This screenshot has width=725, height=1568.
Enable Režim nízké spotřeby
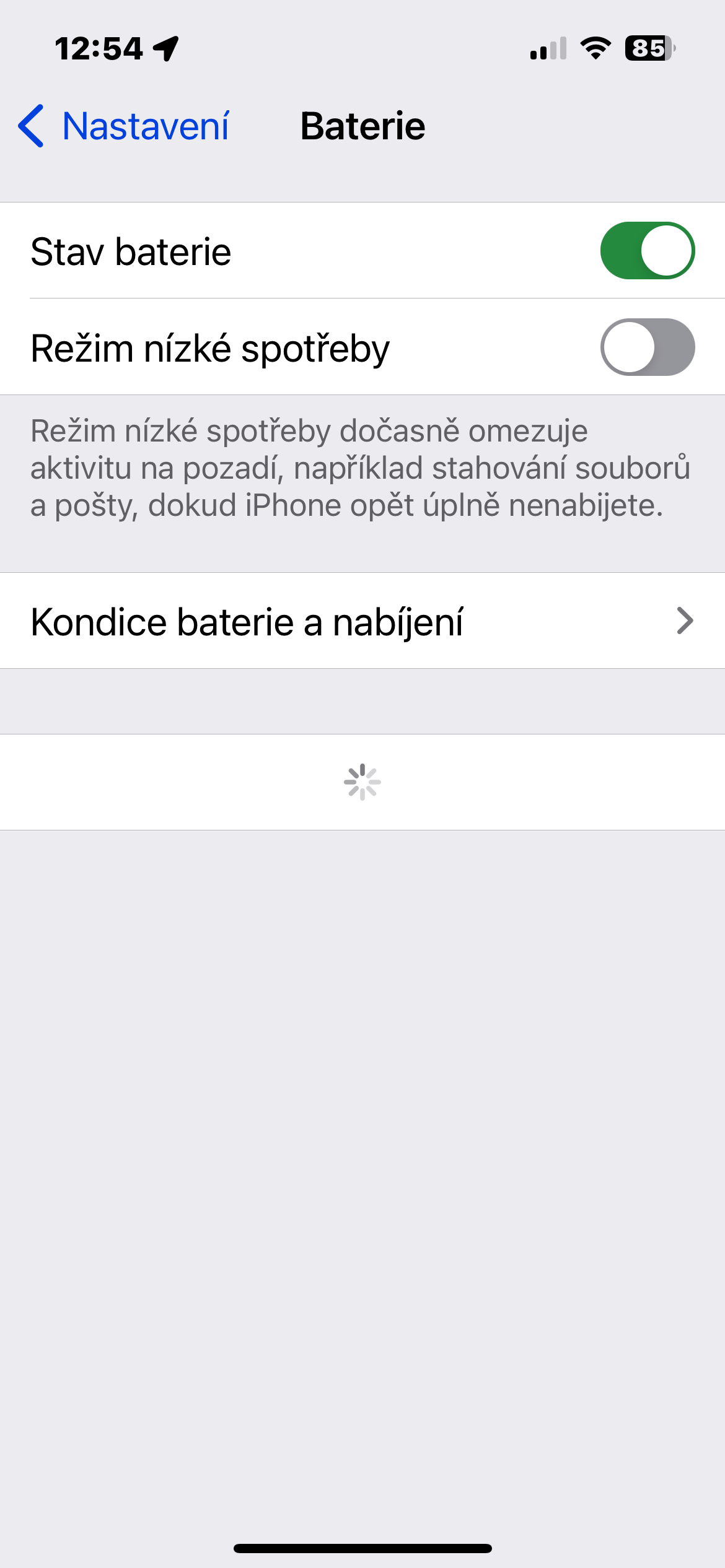point(647,347)
